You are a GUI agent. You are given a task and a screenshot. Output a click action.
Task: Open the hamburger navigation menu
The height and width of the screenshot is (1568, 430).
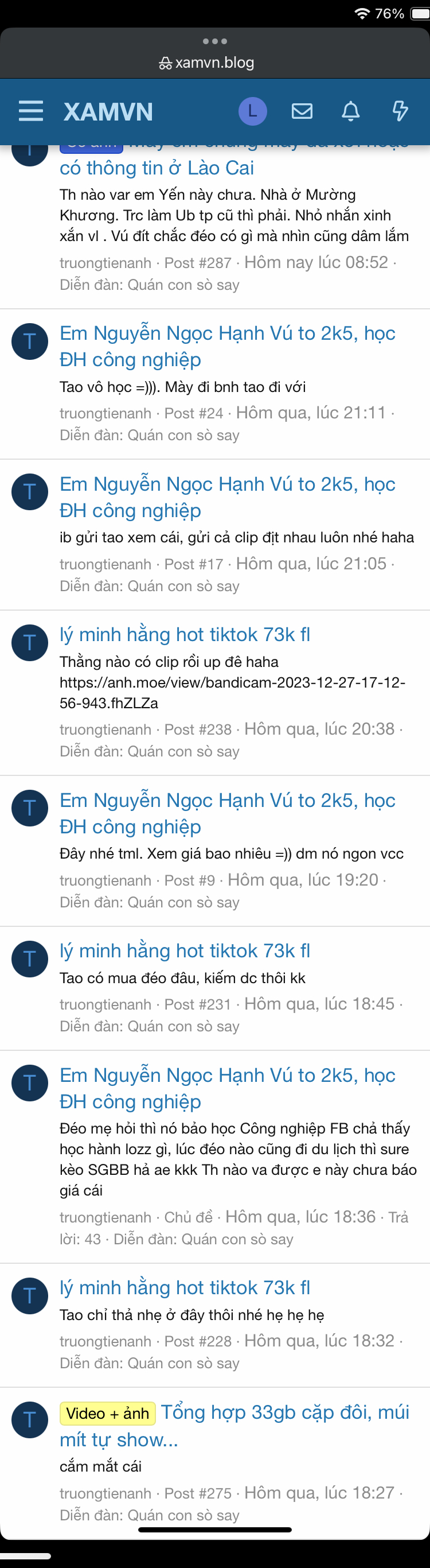(30, 111)
